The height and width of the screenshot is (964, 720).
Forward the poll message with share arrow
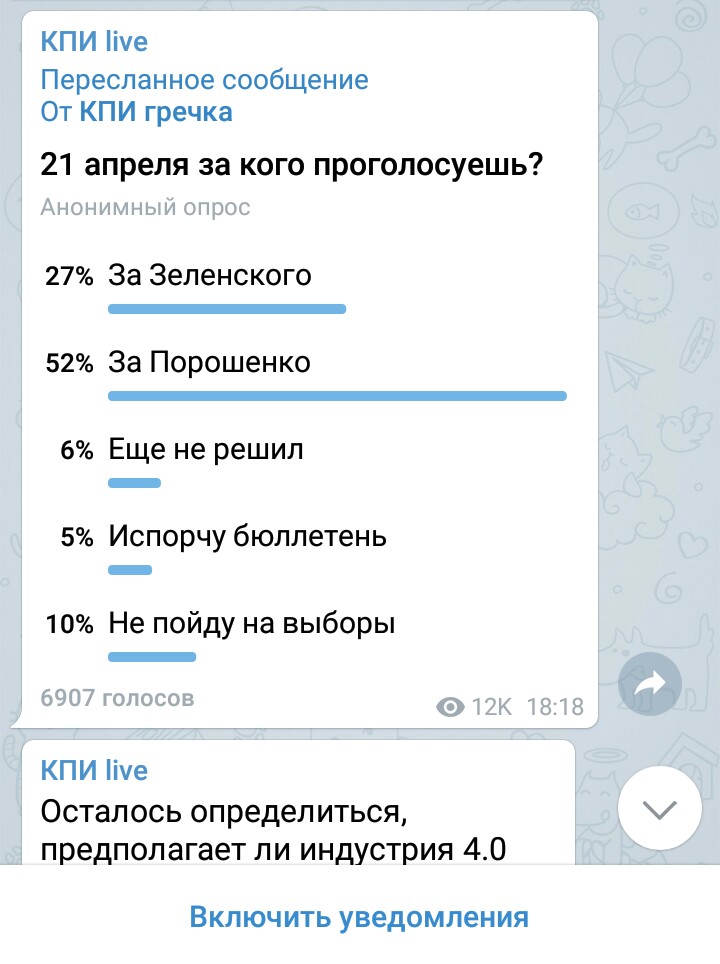pyautogui.click(x=650, y=684)
